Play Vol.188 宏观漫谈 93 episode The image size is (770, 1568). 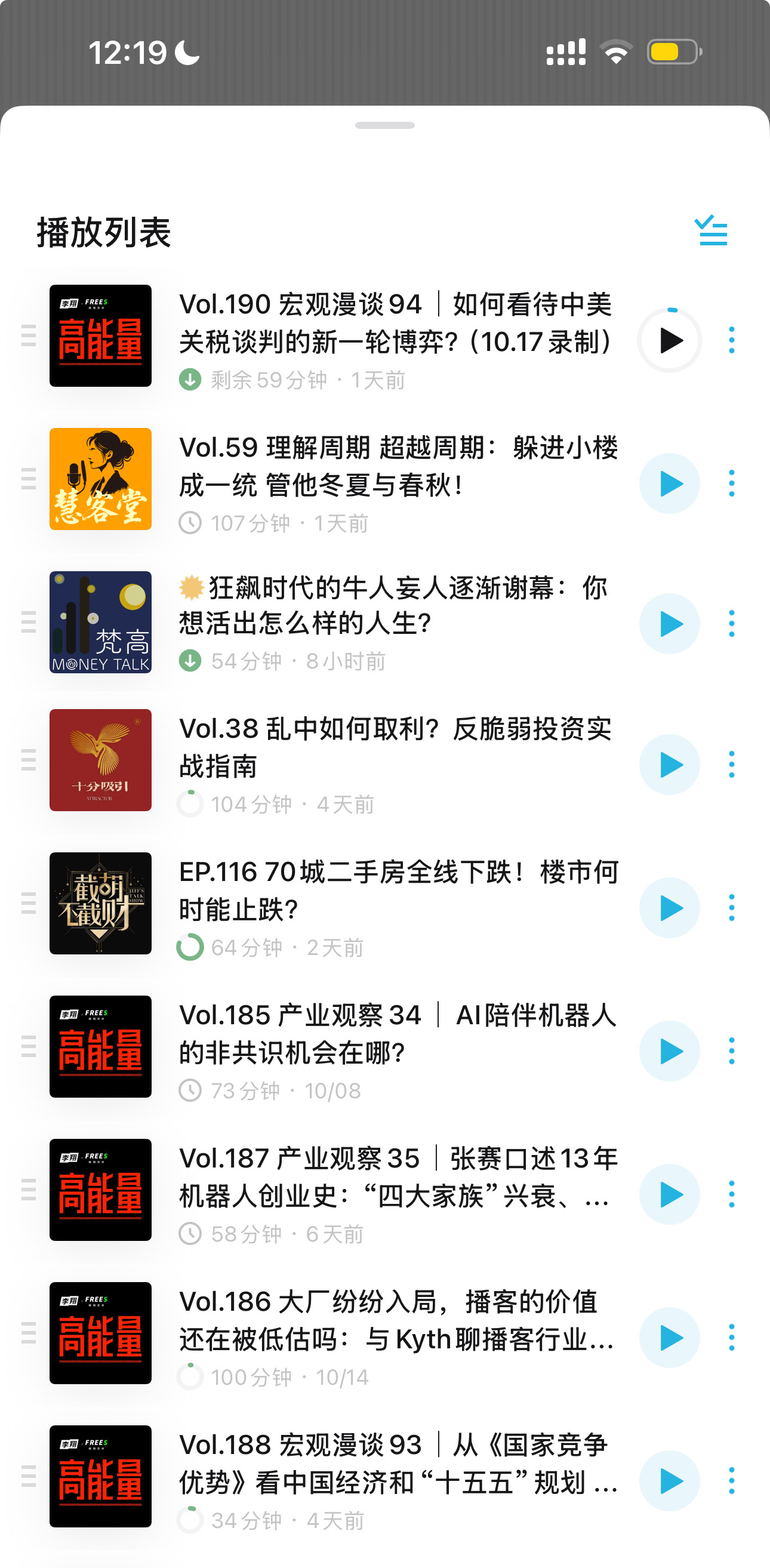(670, 1481)
